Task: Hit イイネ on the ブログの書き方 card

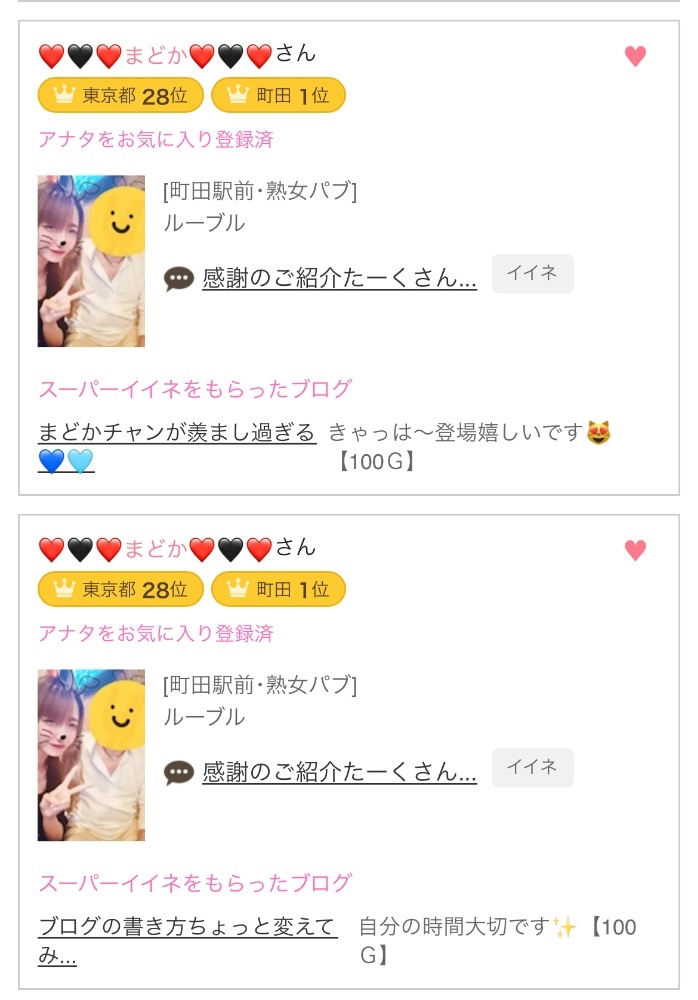Action: pyautogui.click(x=532, y=768)
